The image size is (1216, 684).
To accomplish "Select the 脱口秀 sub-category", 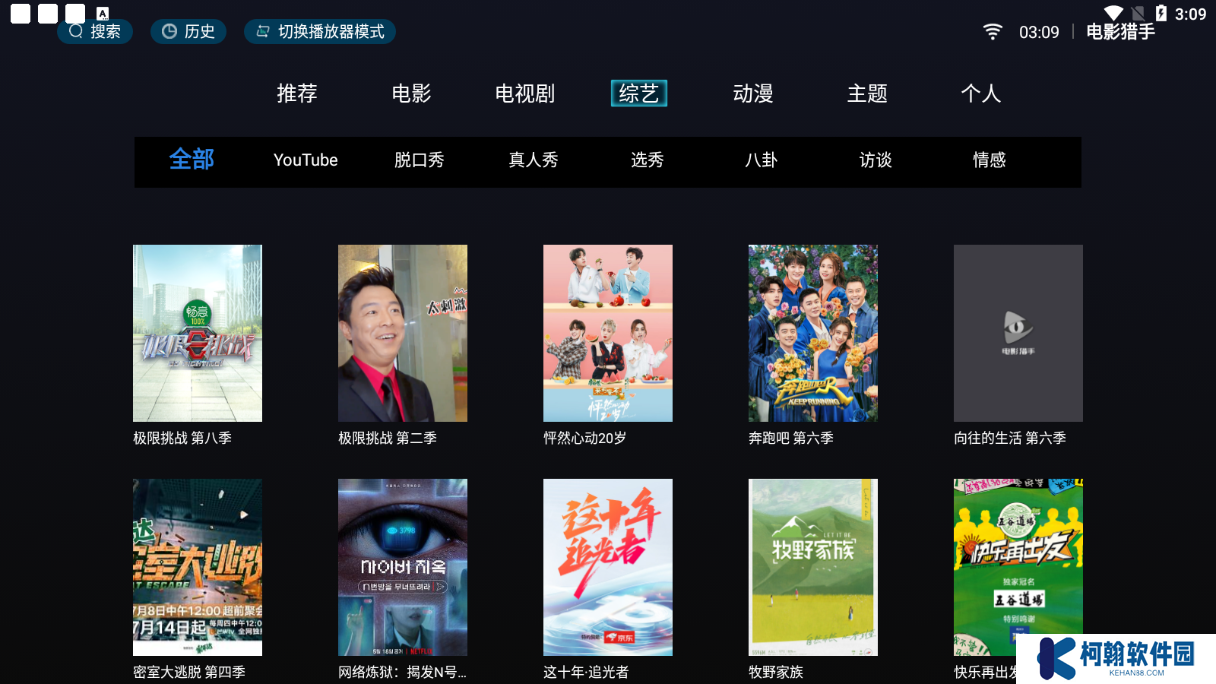I will tap(419, 160).
